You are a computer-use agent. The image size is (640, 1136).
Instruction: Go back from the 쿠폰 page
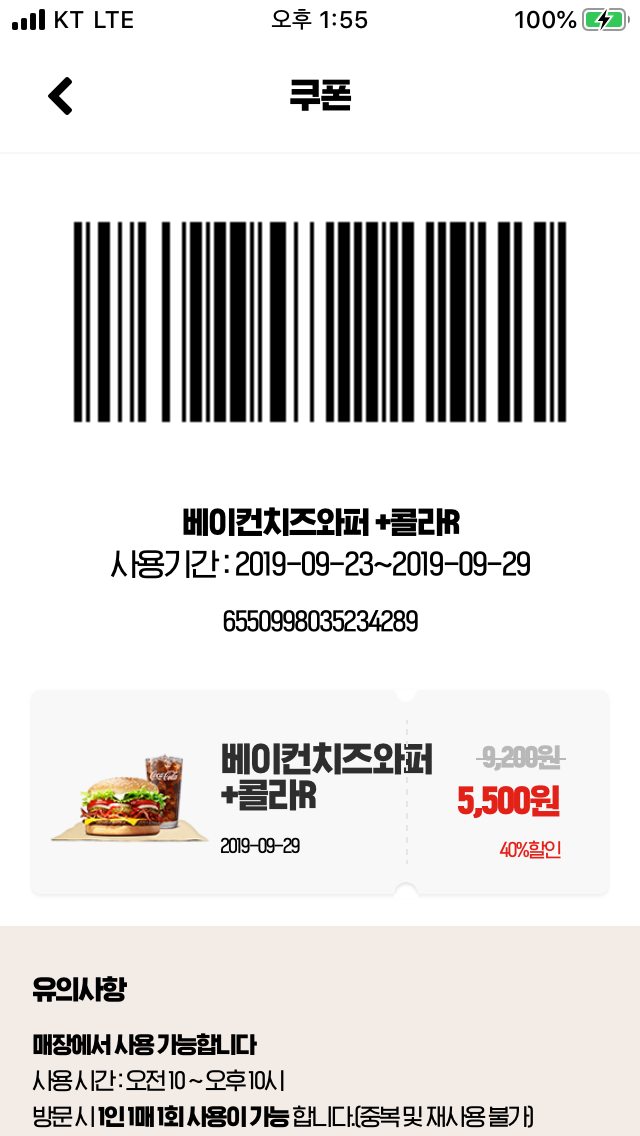pos(61,96)
